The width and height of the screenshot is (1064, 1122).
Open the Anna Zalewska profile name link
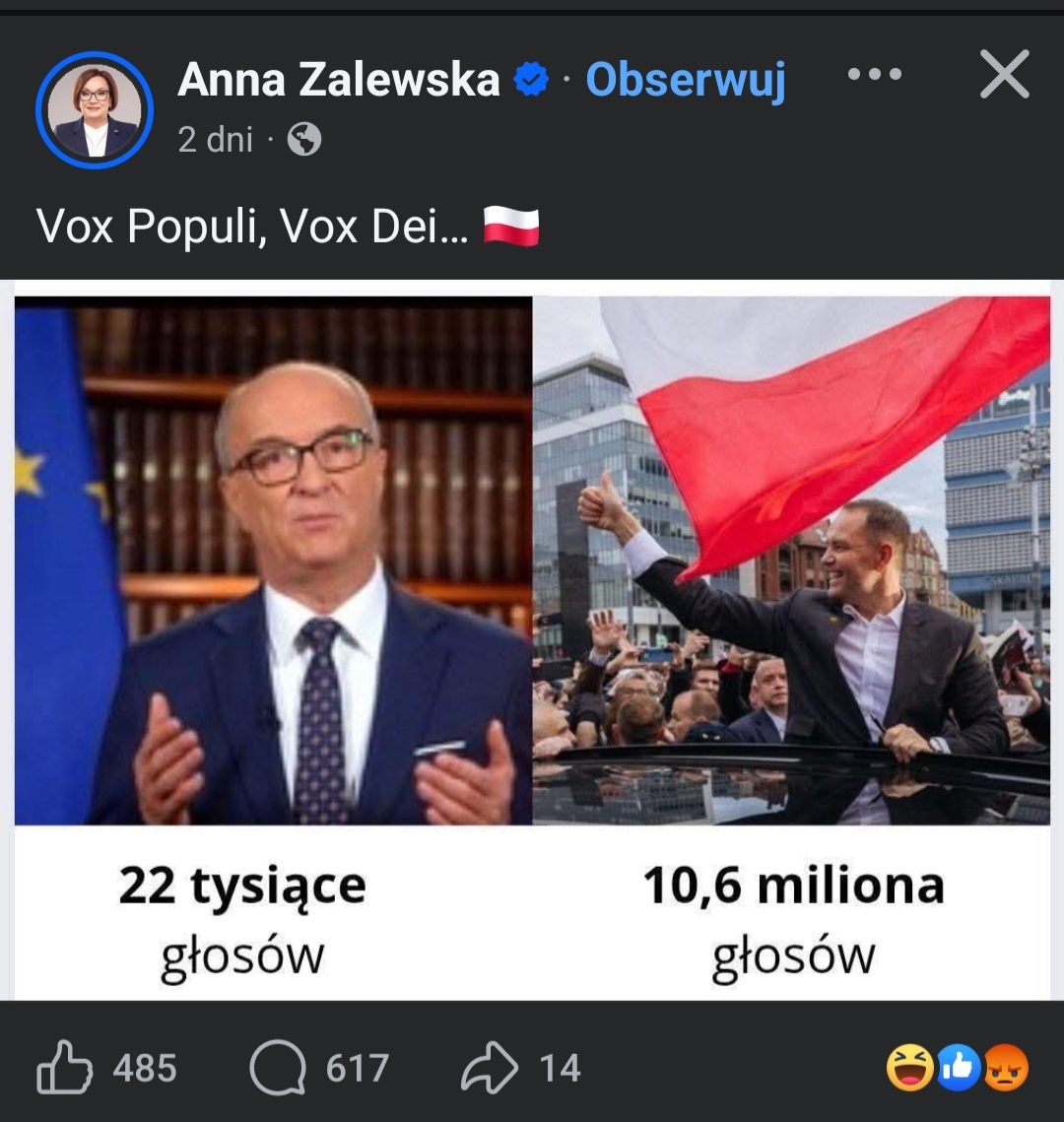338,79
